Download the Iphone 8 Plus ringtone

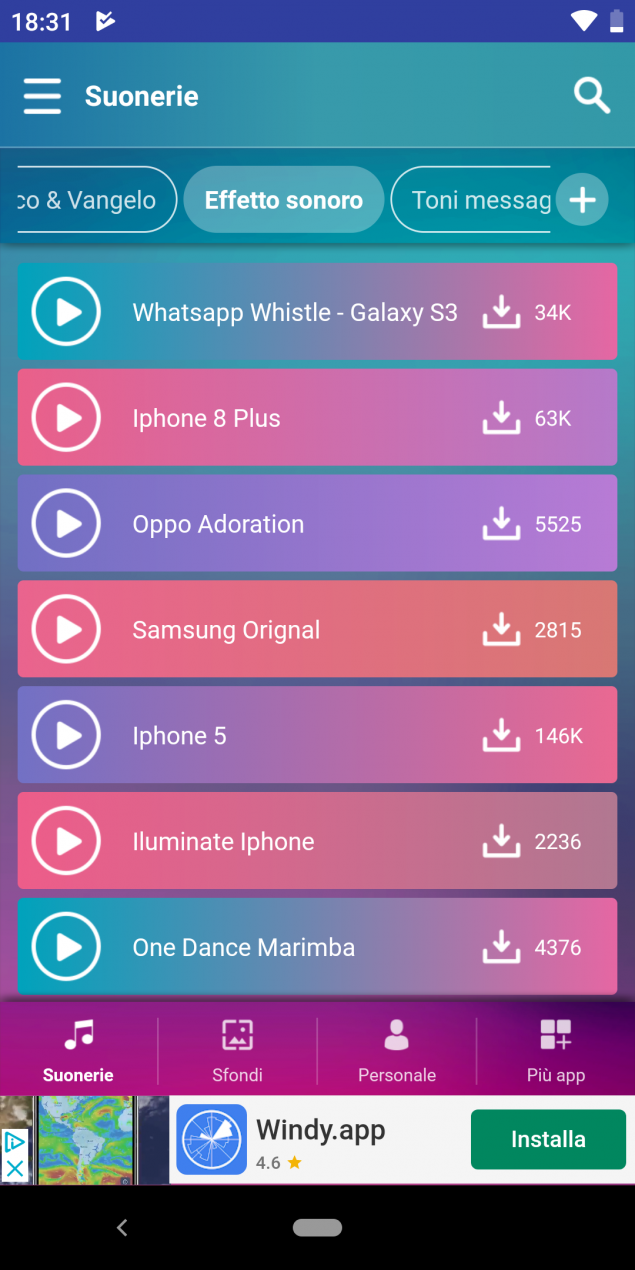tap(501, 418)
